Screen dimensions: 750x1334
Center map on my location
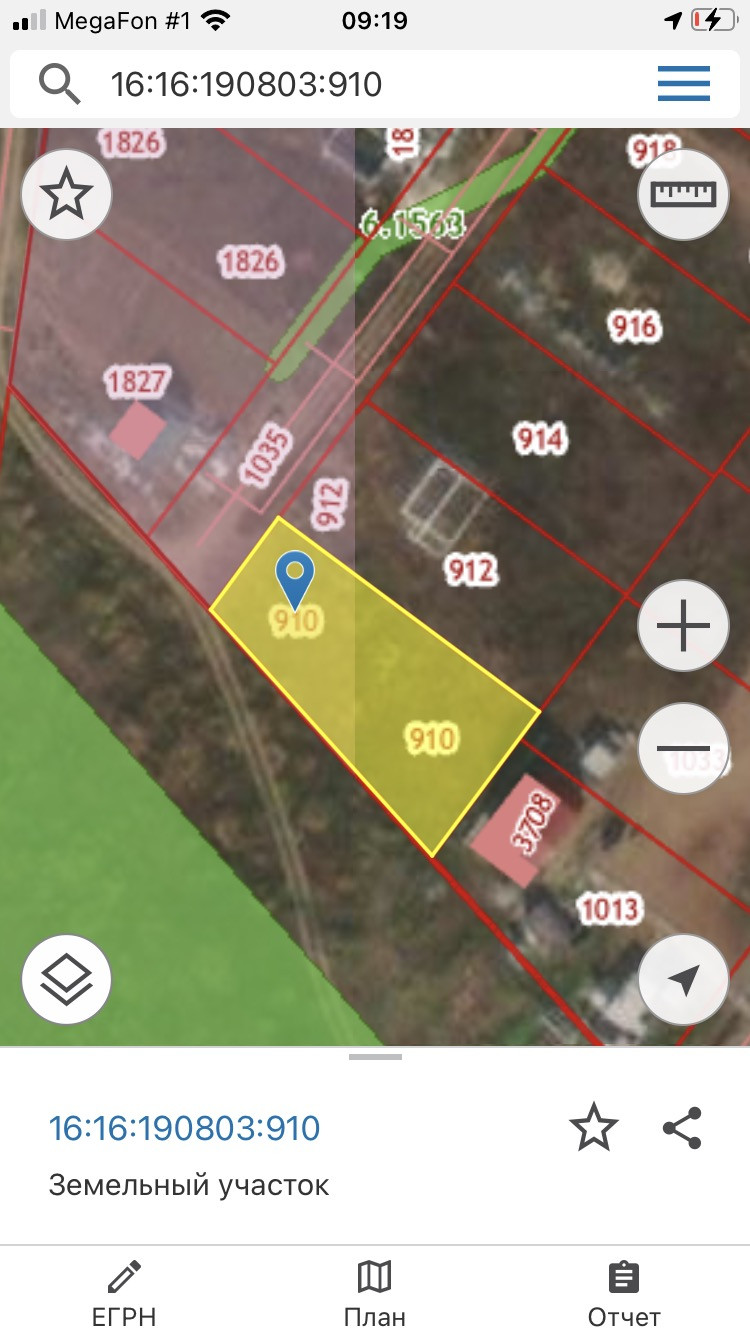684,980
